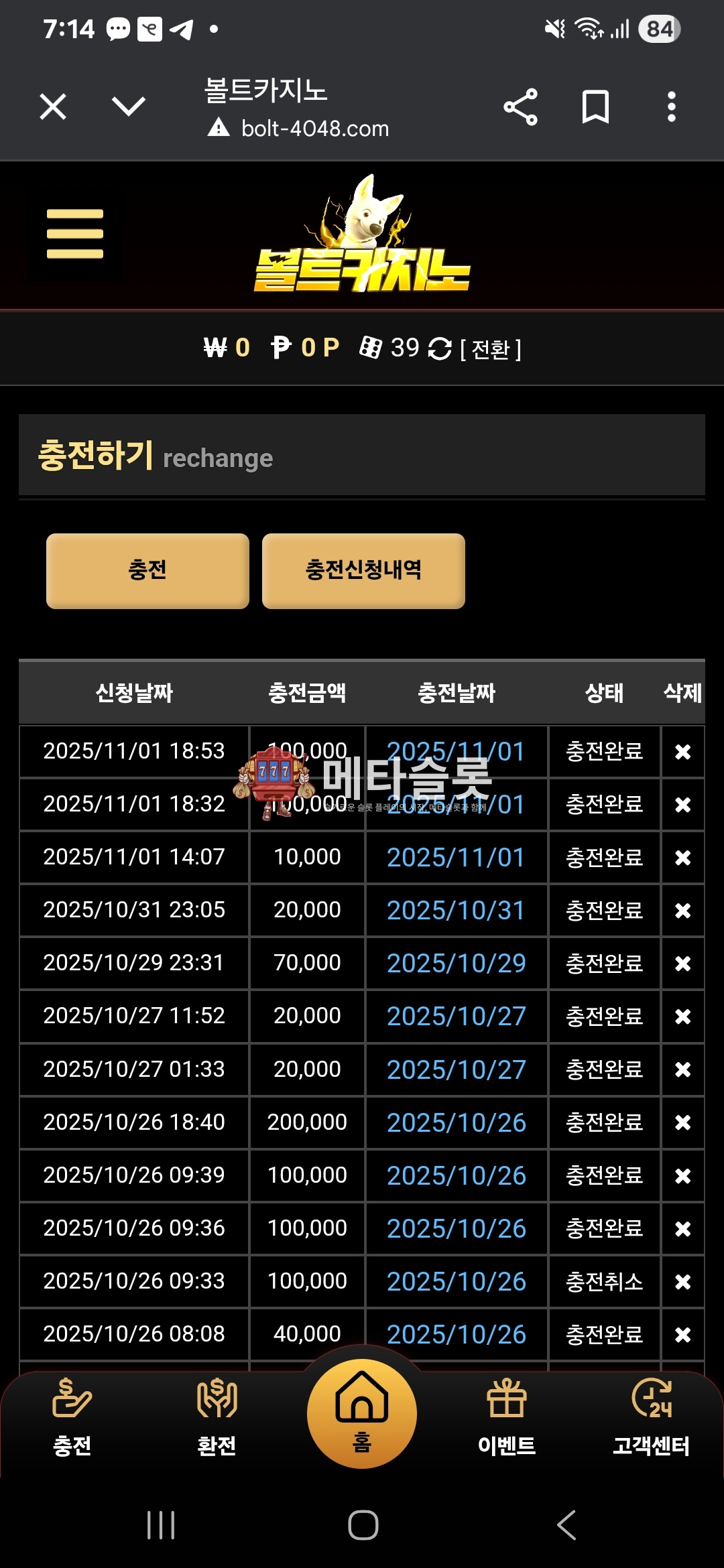Viewport: 724px width, 1568px height.
Task: Go to the 홈 home tab
Action: pyautogui.click(x=362, y=1414)
